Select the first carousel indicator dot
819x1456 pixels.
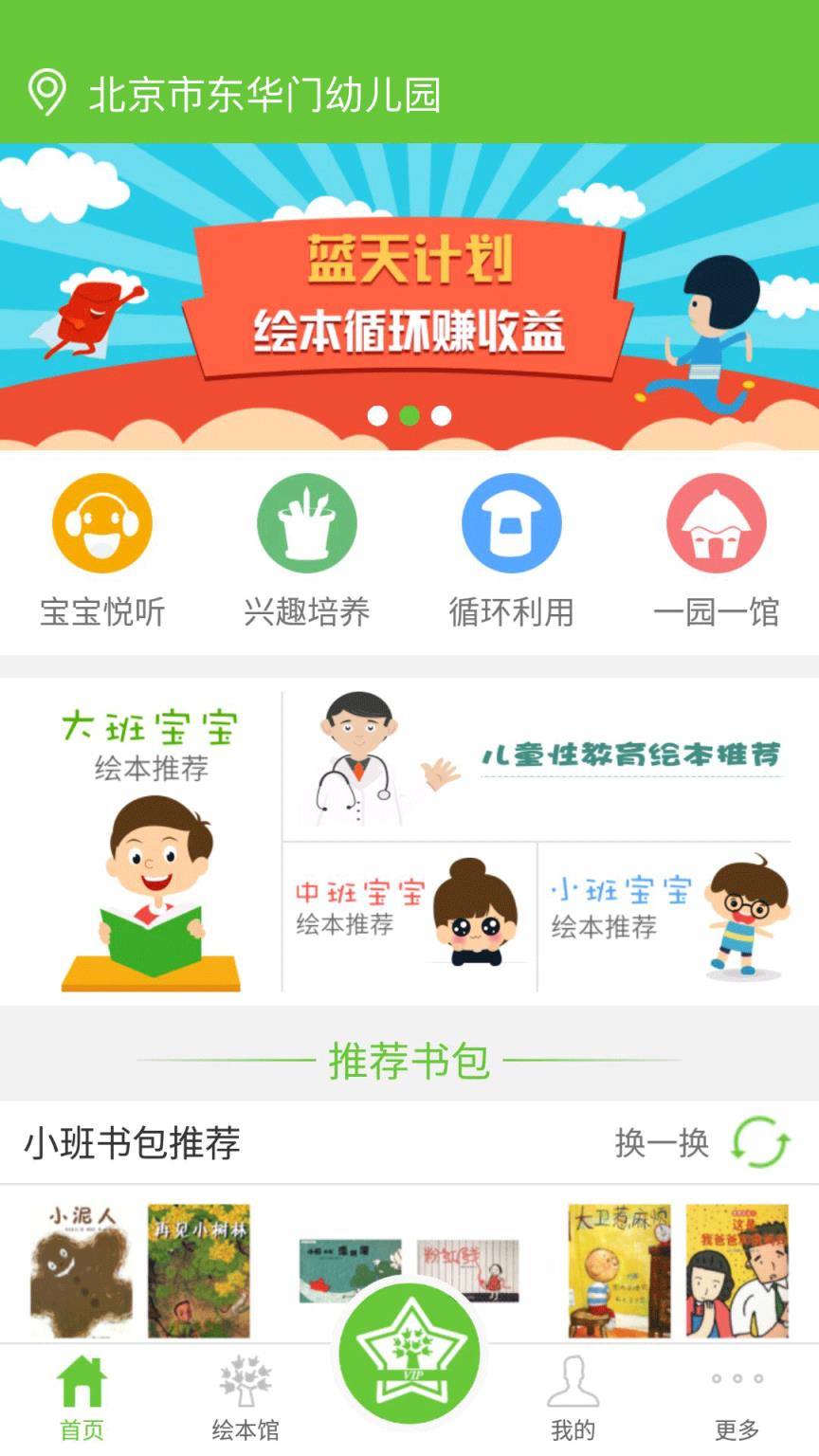[379, 414]
